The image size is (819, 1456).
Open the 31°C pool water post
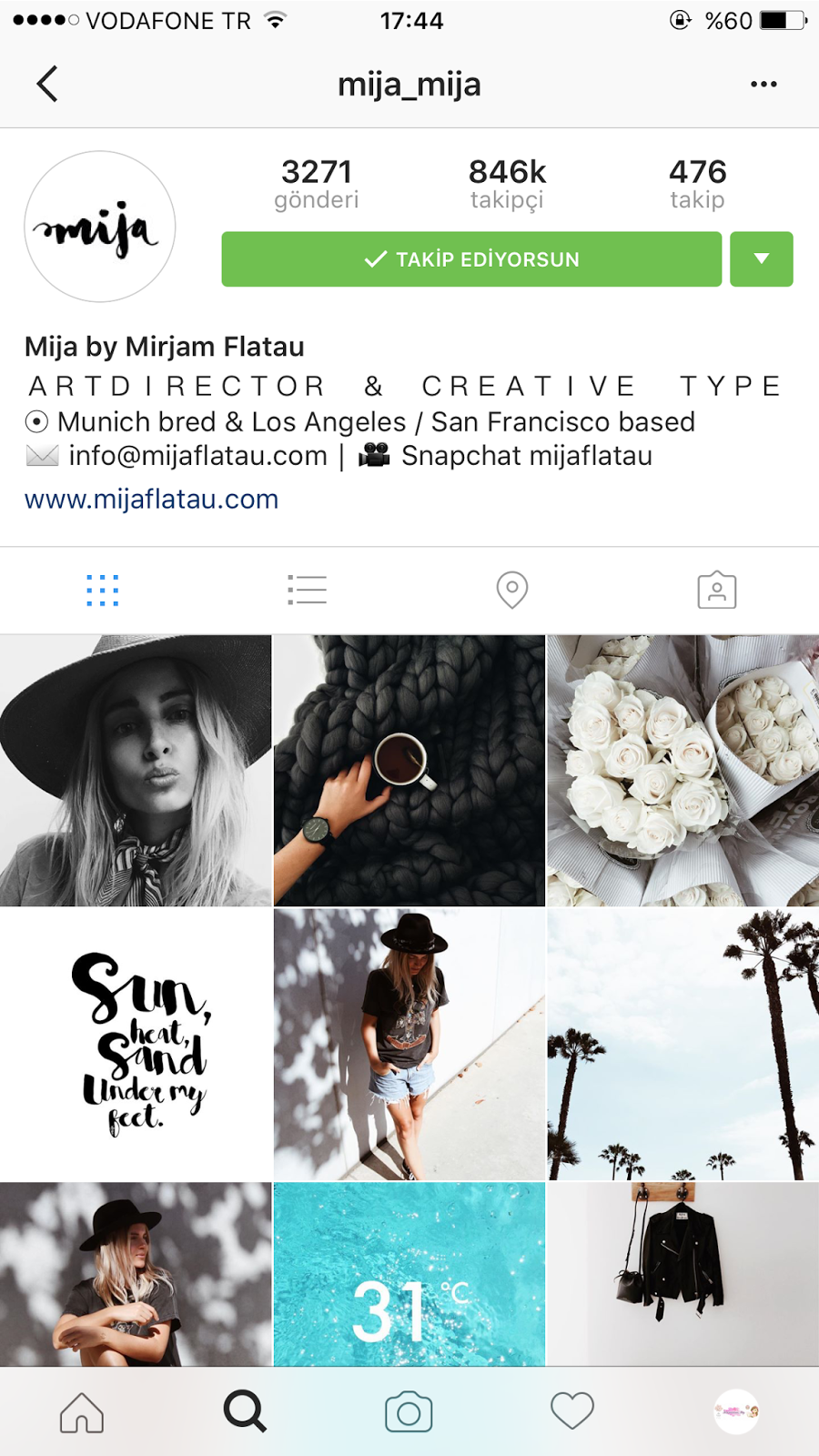pyautogui.click(x=409, y=1275)
